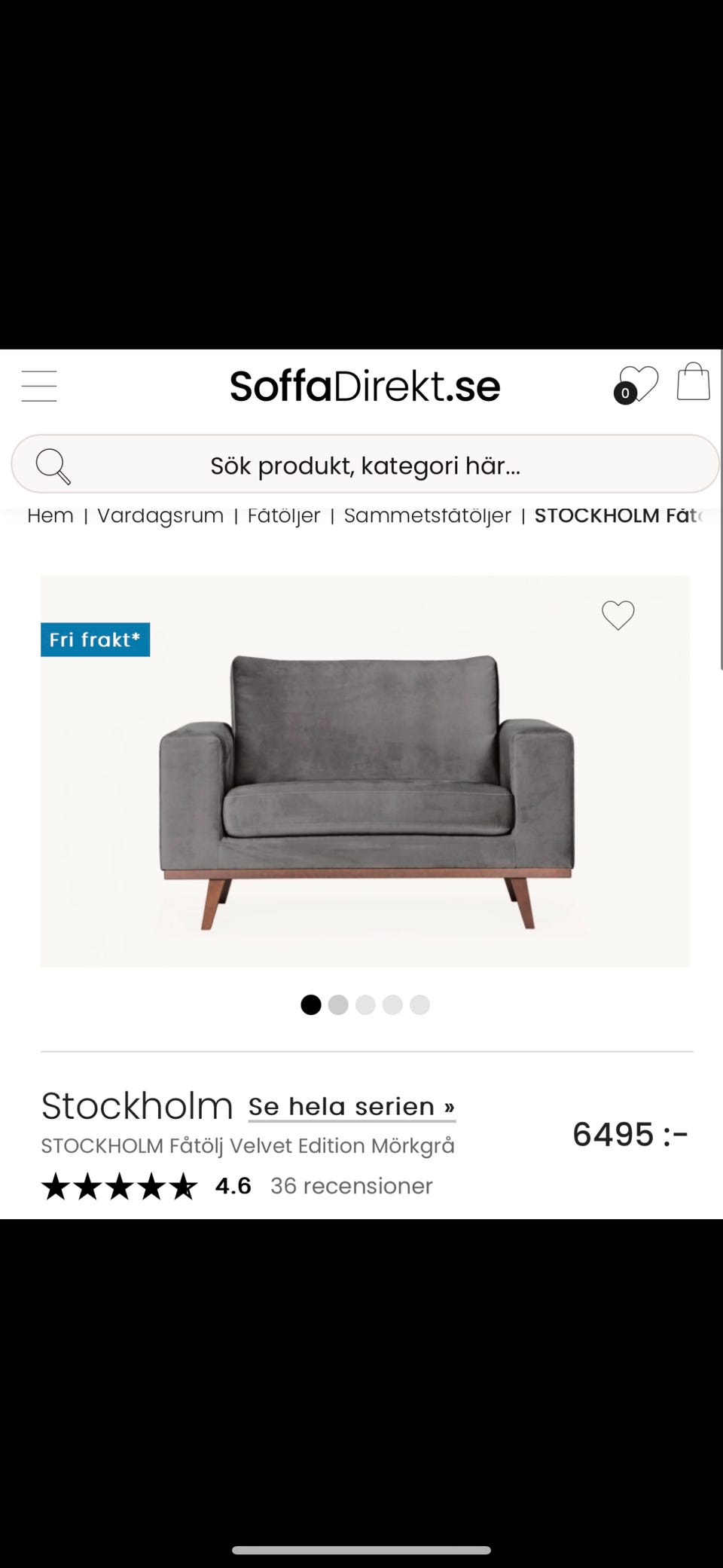
Task: Tap the search input field
Action: tap(365, 464)
